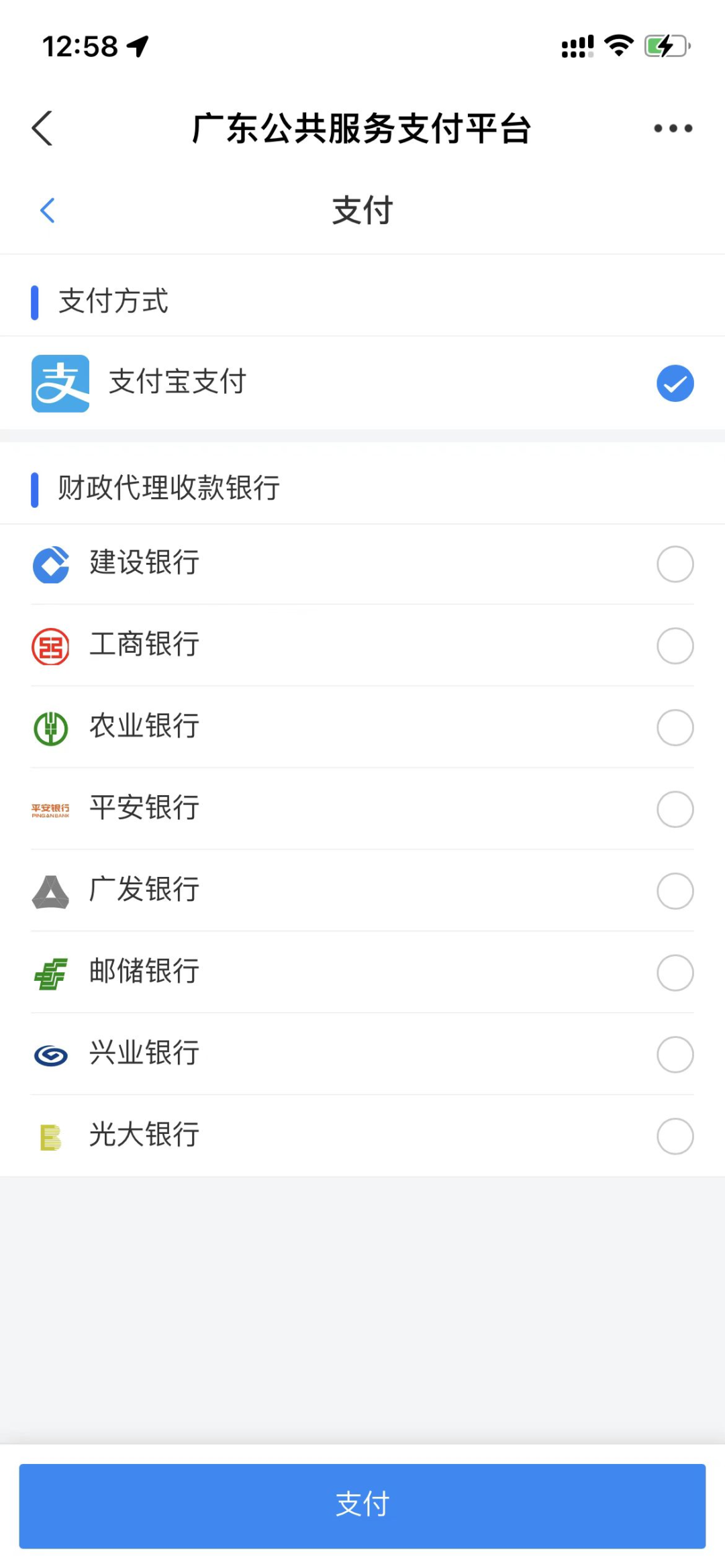The image size is (725, 1568).
Task: Select 支付宝支付 as payment method
Action: click(675, 383)
